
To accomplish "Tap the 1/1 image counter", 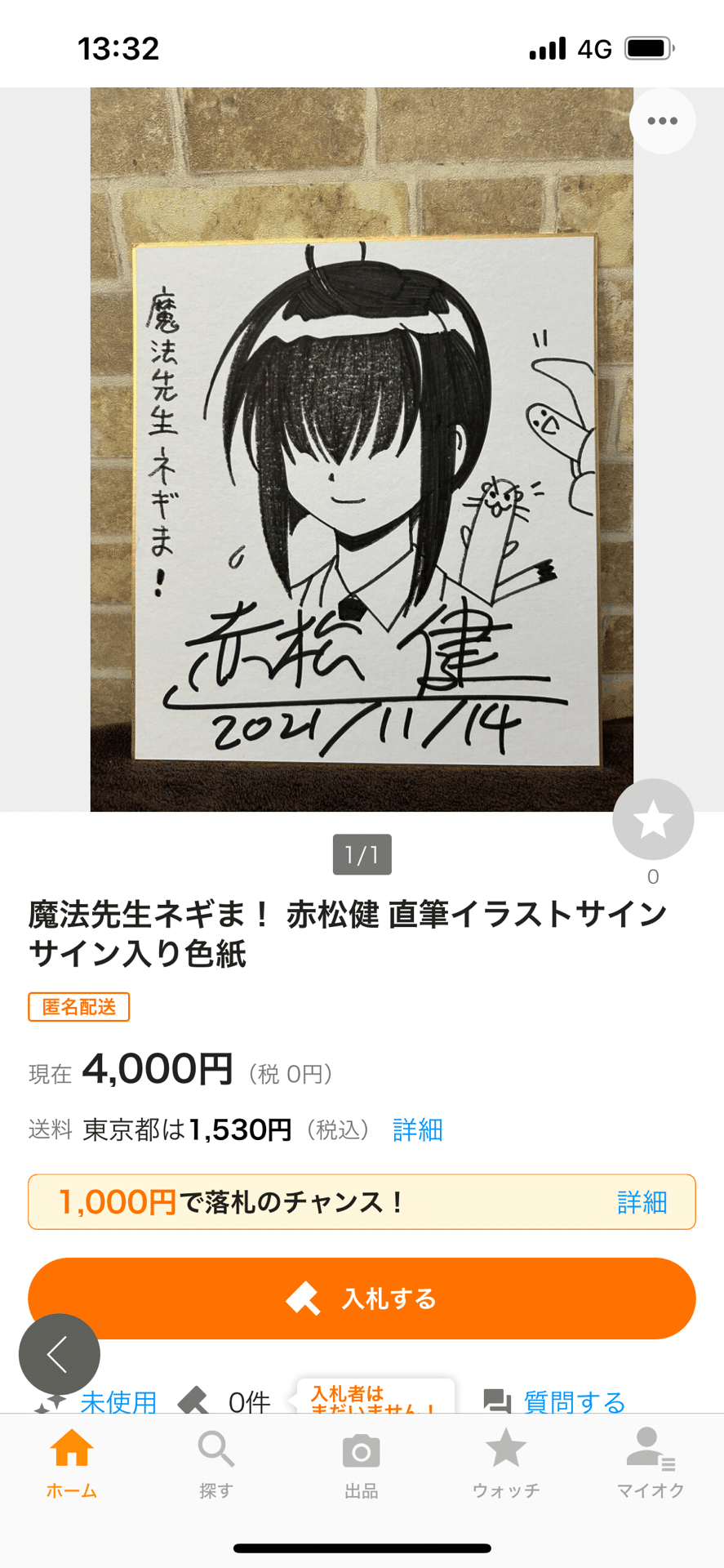I will point(362,854).
